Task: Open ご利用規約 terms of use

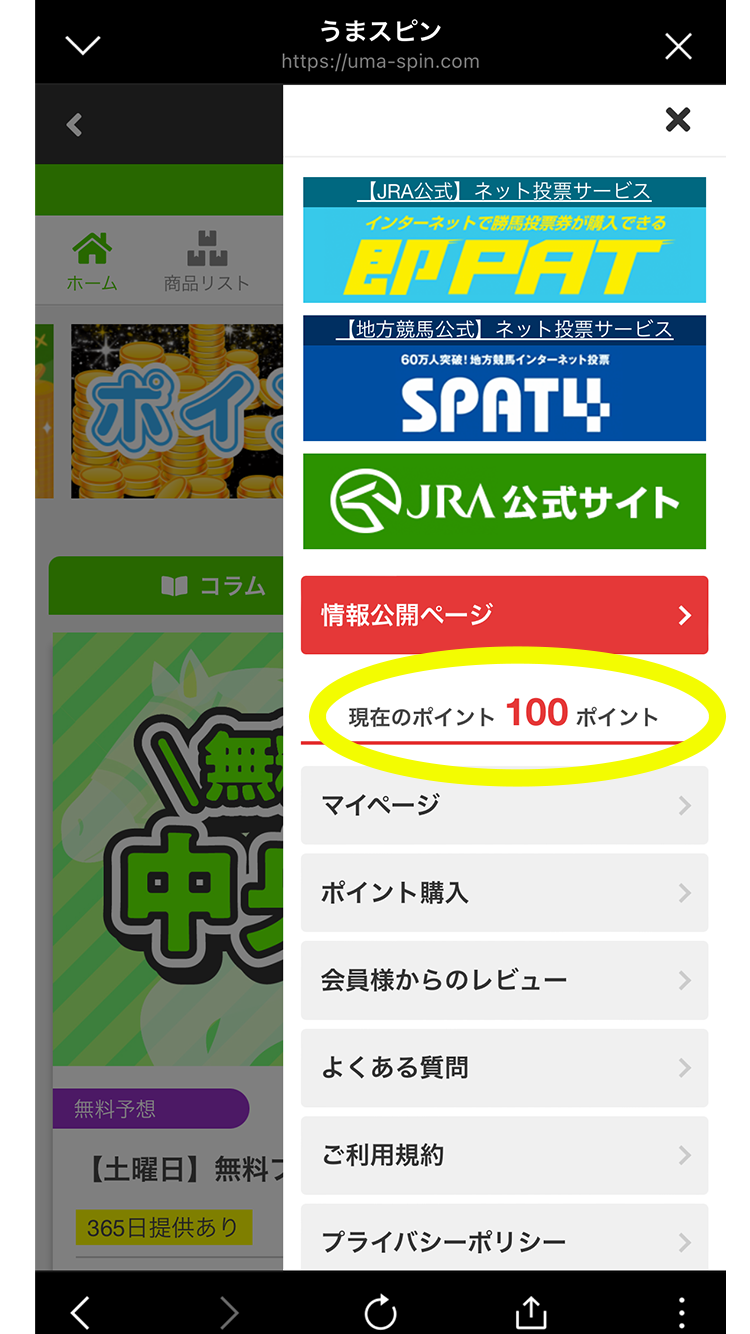Action: point(504,1155)
